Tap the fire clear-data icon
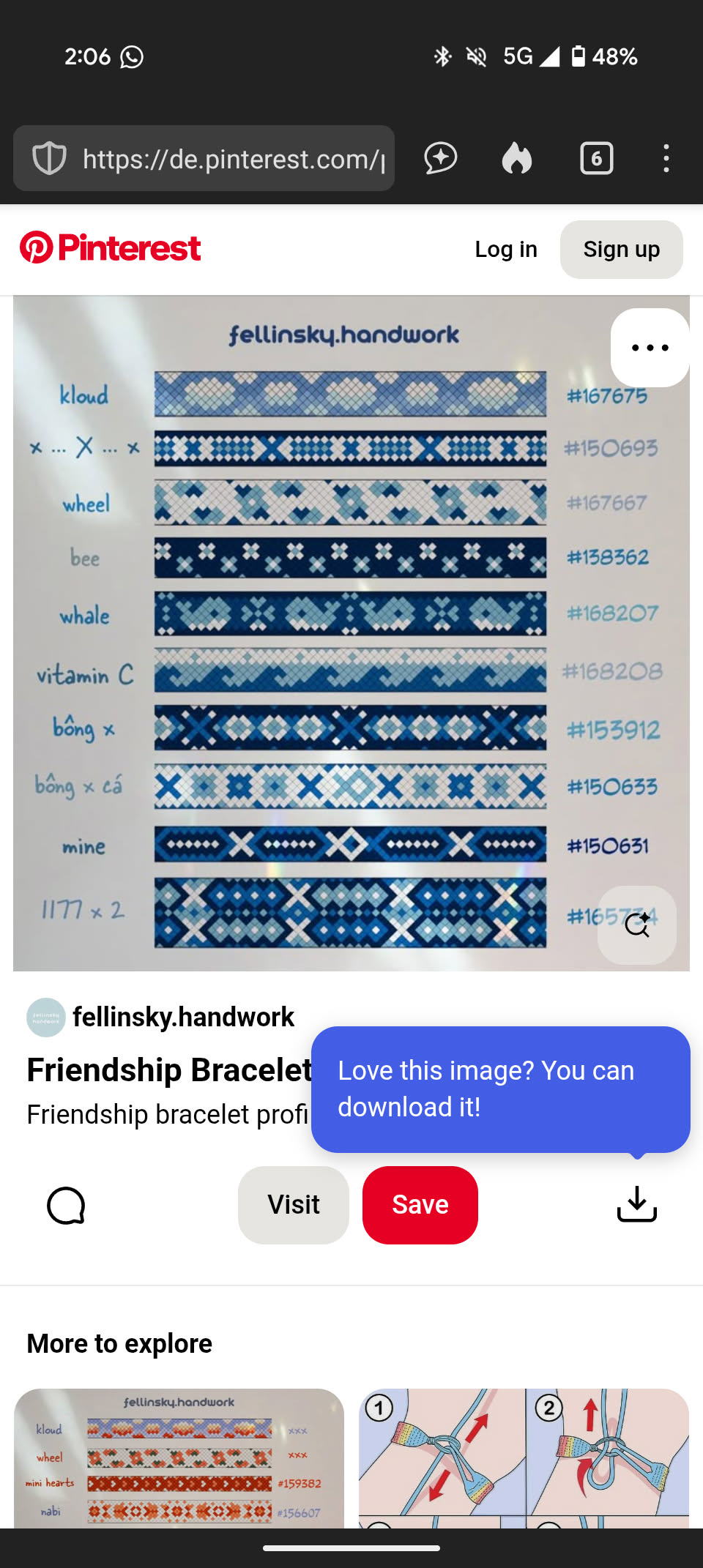 tap(517, 159)
